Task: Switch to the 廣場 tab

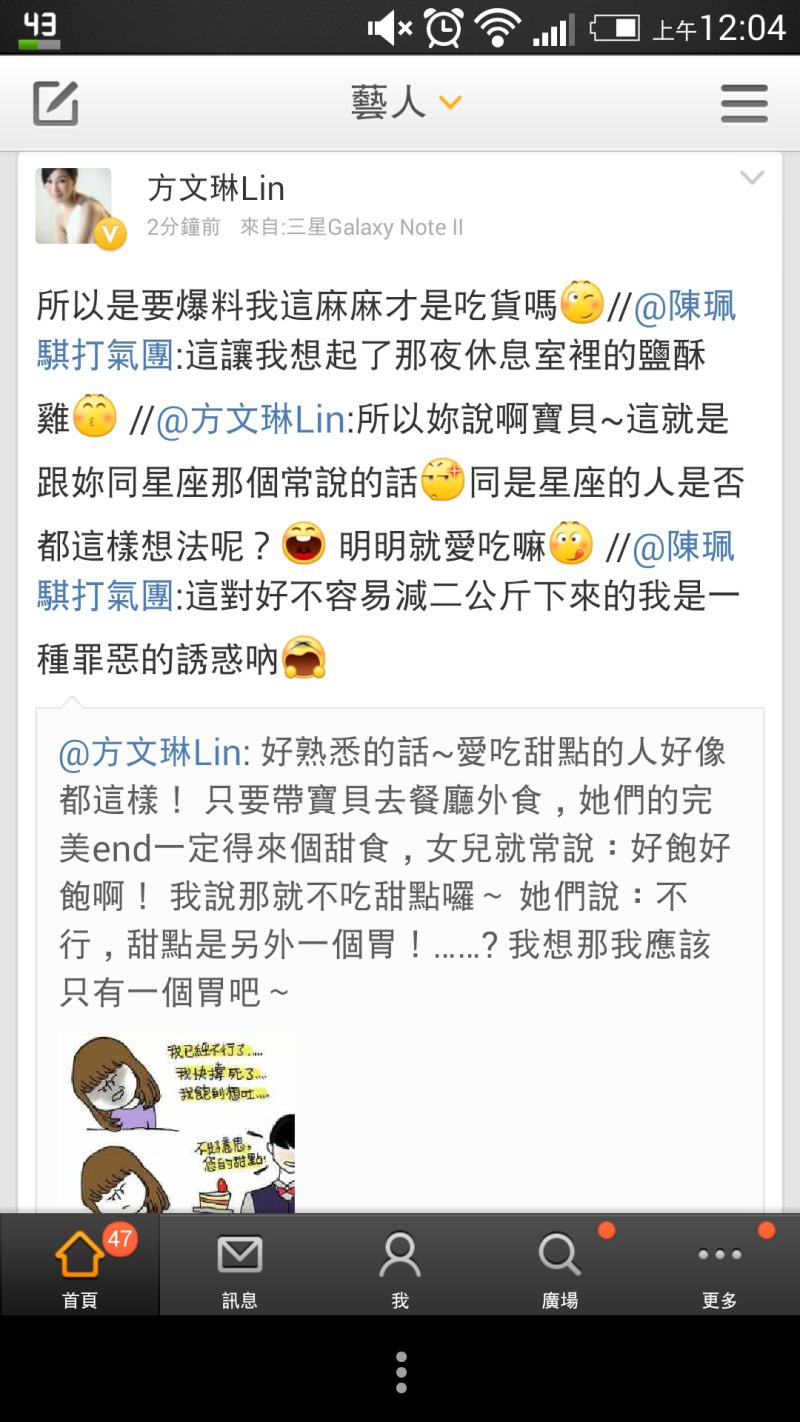Action: [560, 1265]
